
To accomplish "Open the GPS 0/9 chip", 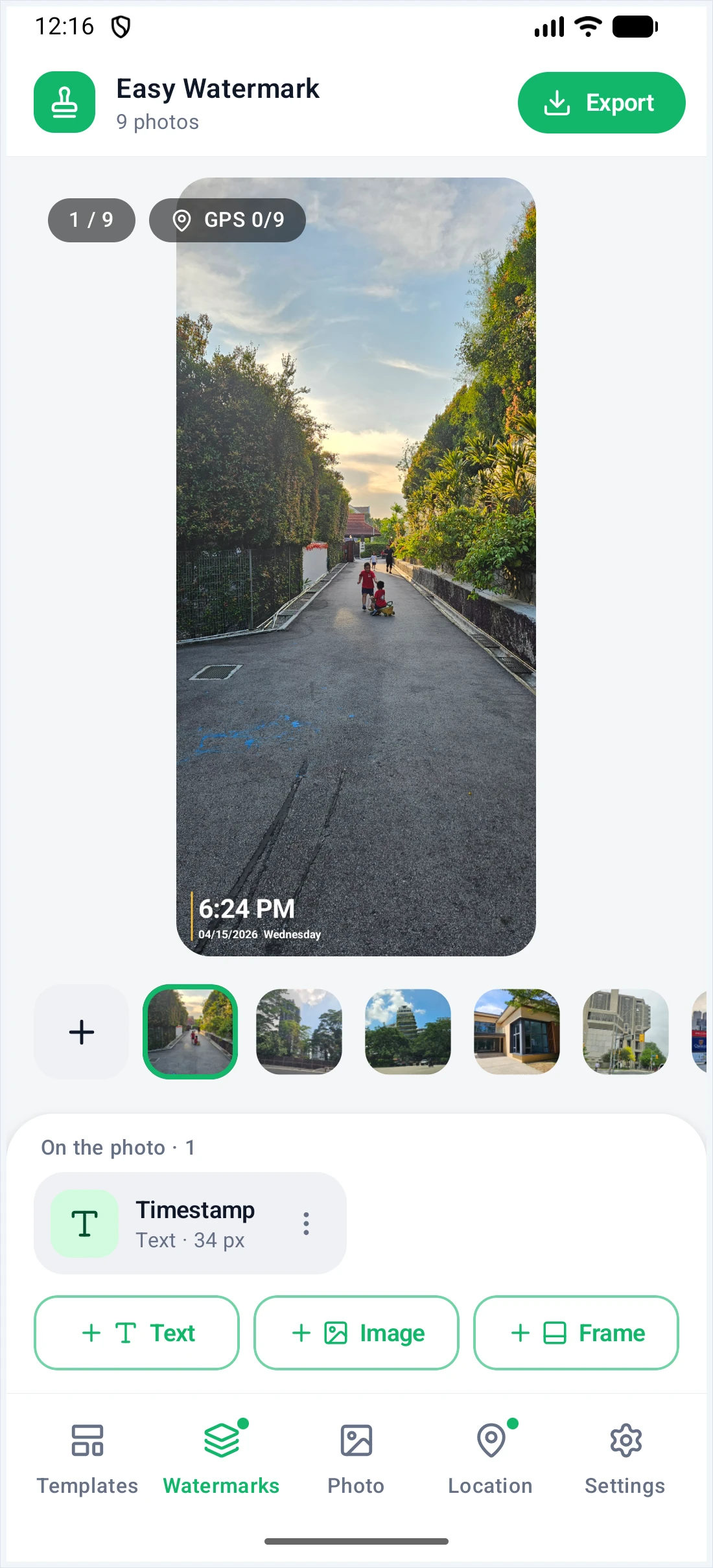I will (228, 220).
